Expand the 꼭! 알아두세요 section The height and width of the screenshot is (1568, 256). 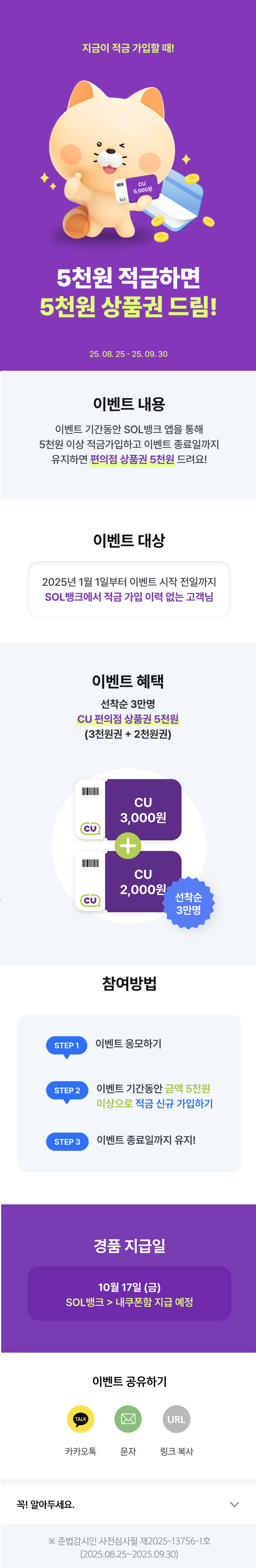(234, 1504)
